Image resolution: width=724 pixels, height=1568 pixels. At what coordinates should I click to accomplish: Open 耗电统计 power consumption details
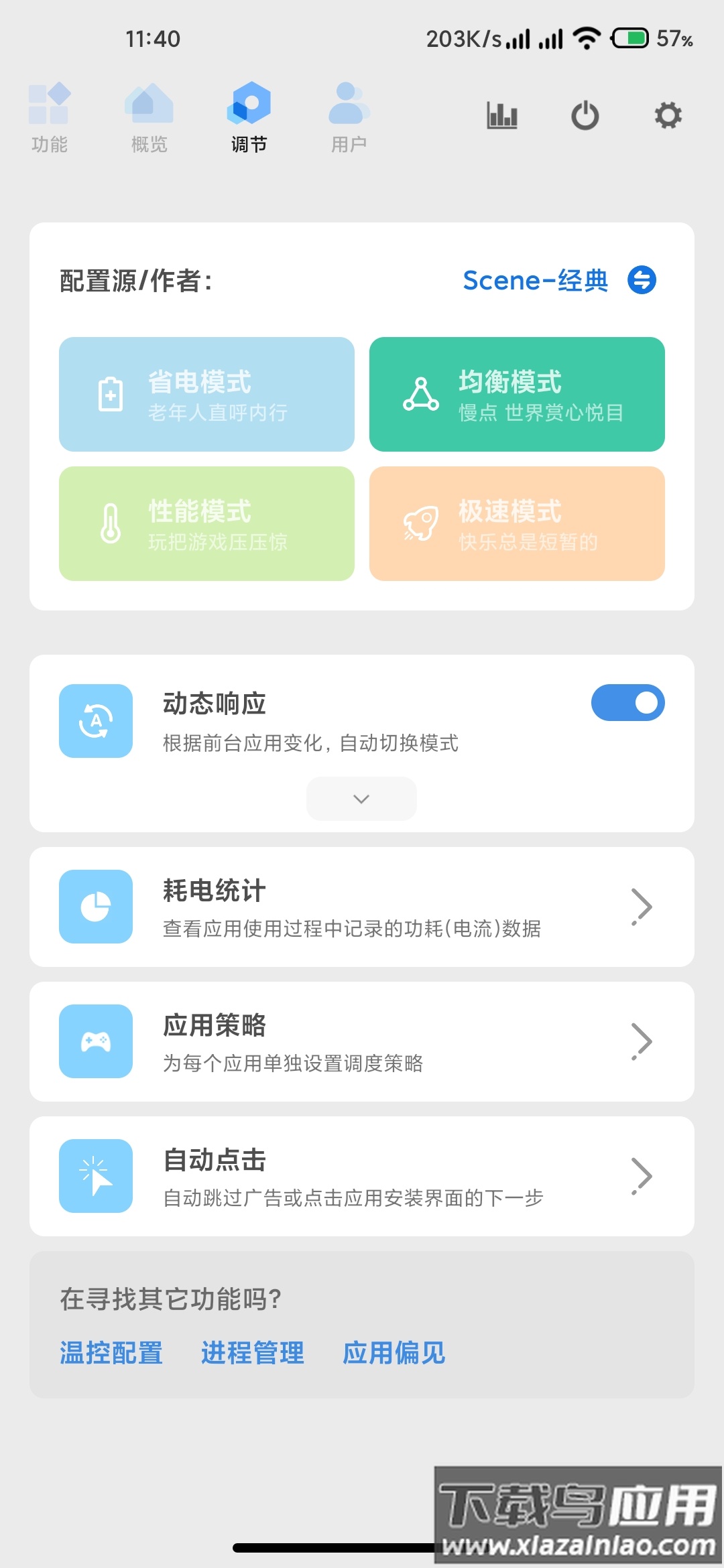click(361, 906)
